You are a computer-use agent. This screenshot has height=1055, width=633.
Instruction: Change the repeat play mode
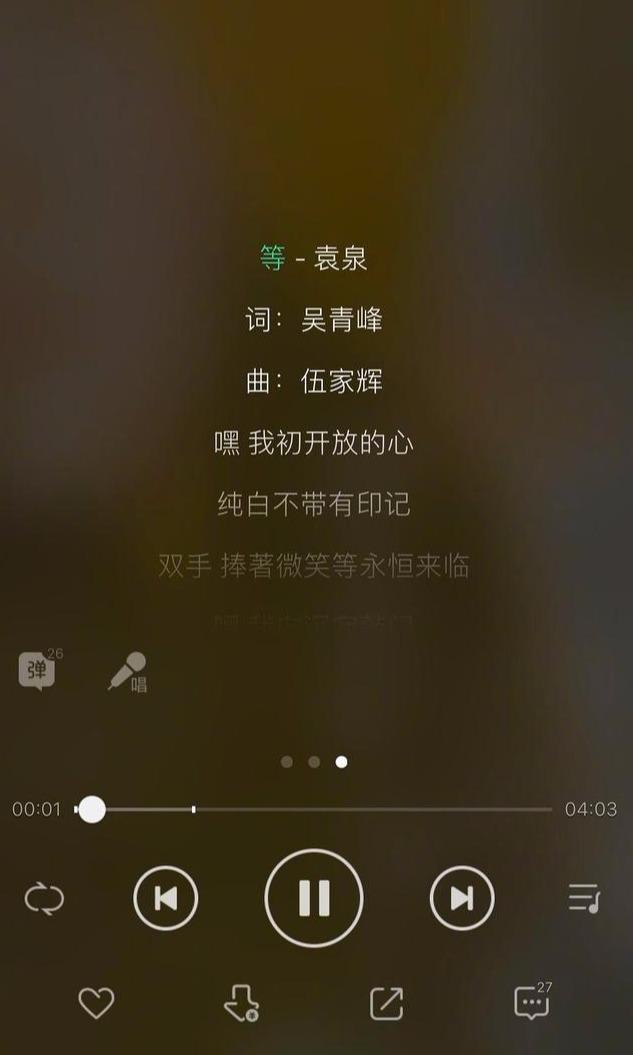44,898
